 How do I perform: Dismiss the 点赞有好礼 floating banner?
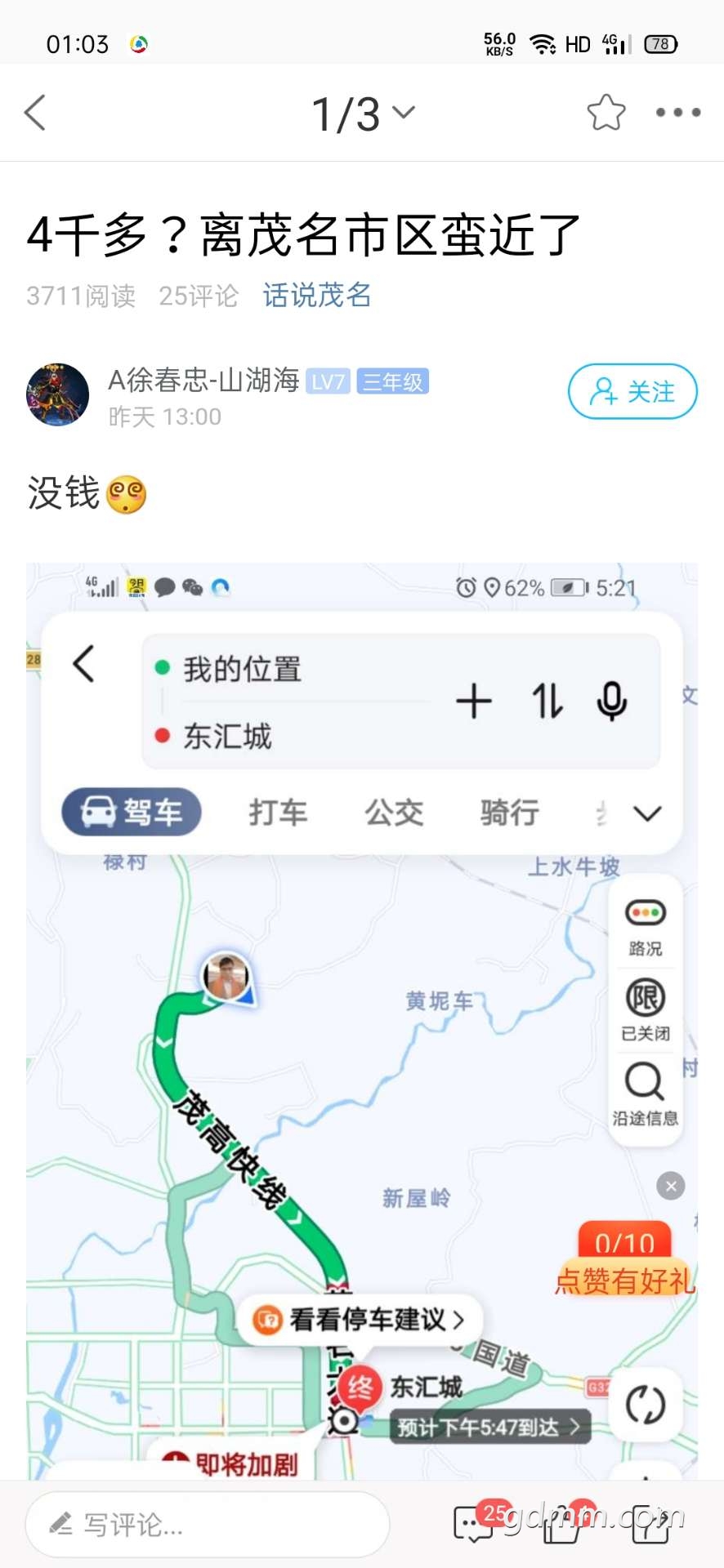[x=671, y=1186]
